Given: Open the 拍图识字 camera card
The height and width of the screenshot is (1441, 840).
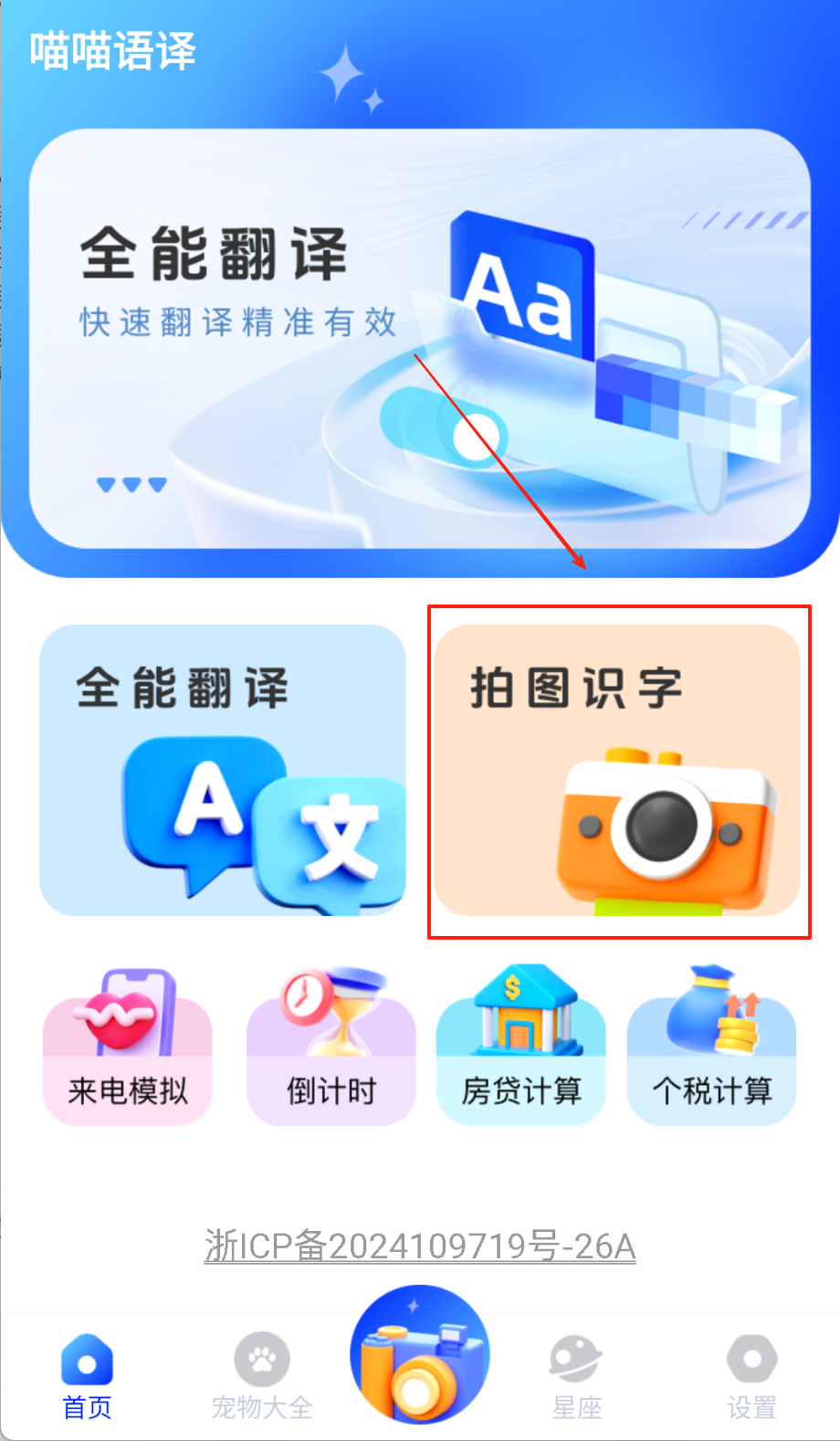Looking at the screenshot, I should click(x=617, y=770).
